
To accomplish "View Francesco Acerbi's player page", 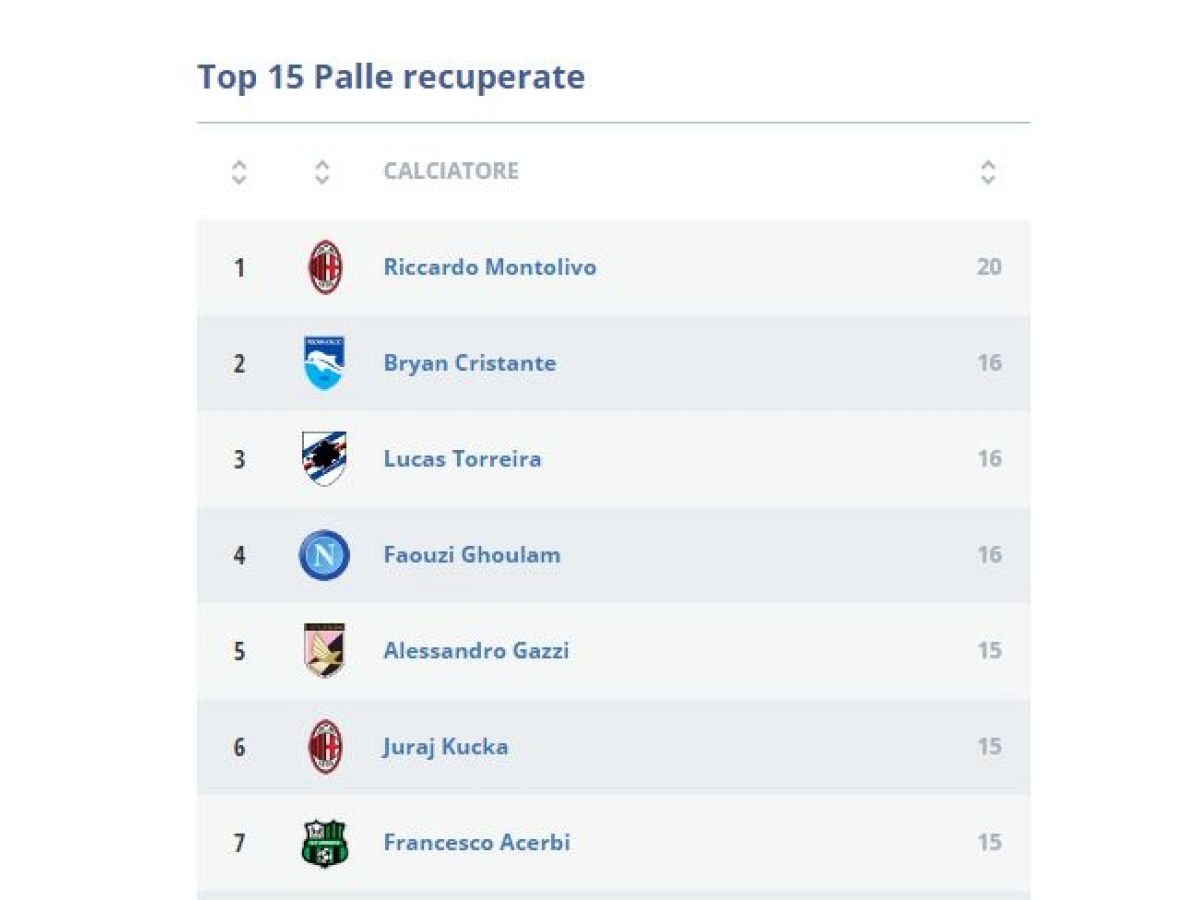I will [x=476, y=843].
